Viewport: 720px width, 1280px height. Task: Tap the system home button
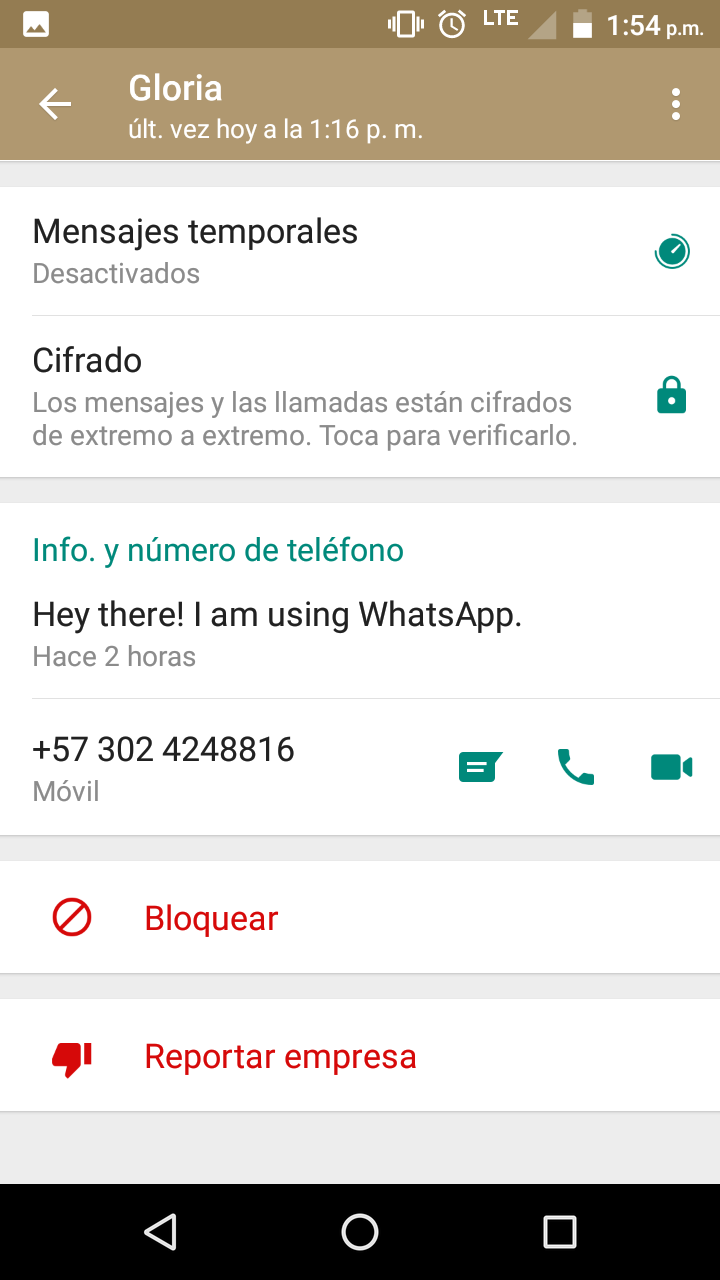(360, 1232)
